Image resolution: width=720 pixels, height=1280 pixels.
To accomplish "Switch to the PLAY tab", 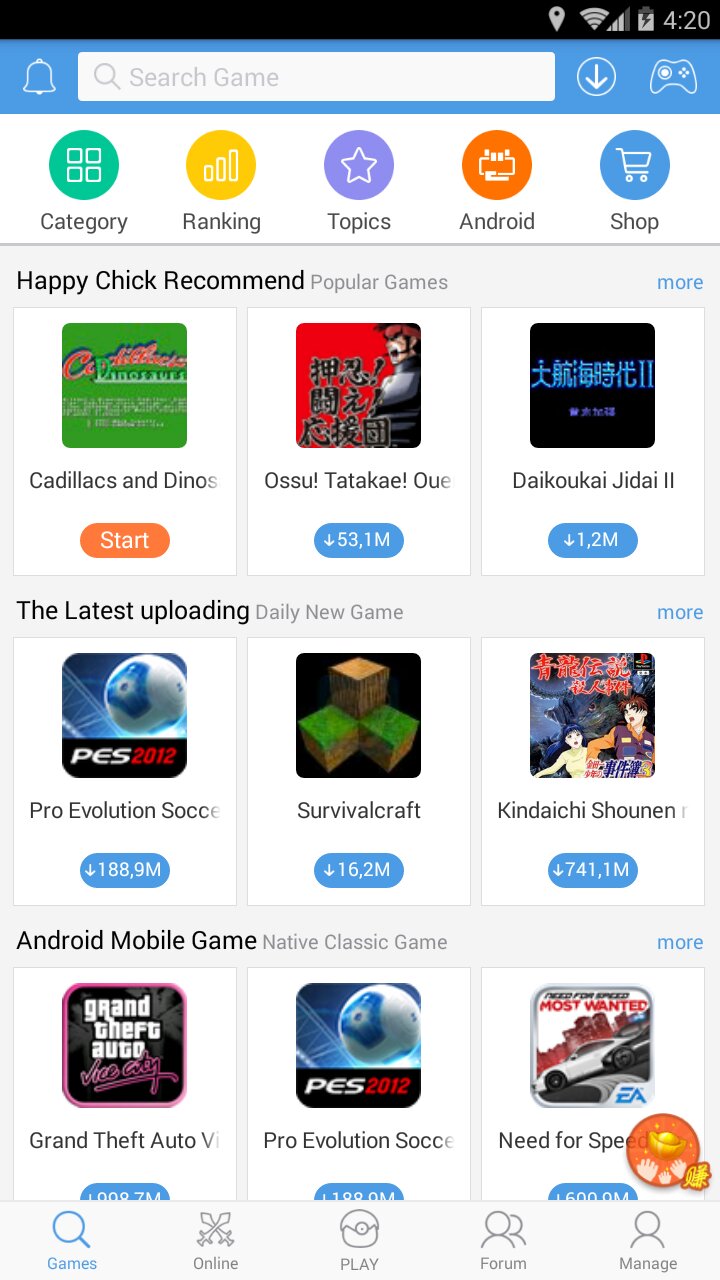I will [x=359, y=1241].
